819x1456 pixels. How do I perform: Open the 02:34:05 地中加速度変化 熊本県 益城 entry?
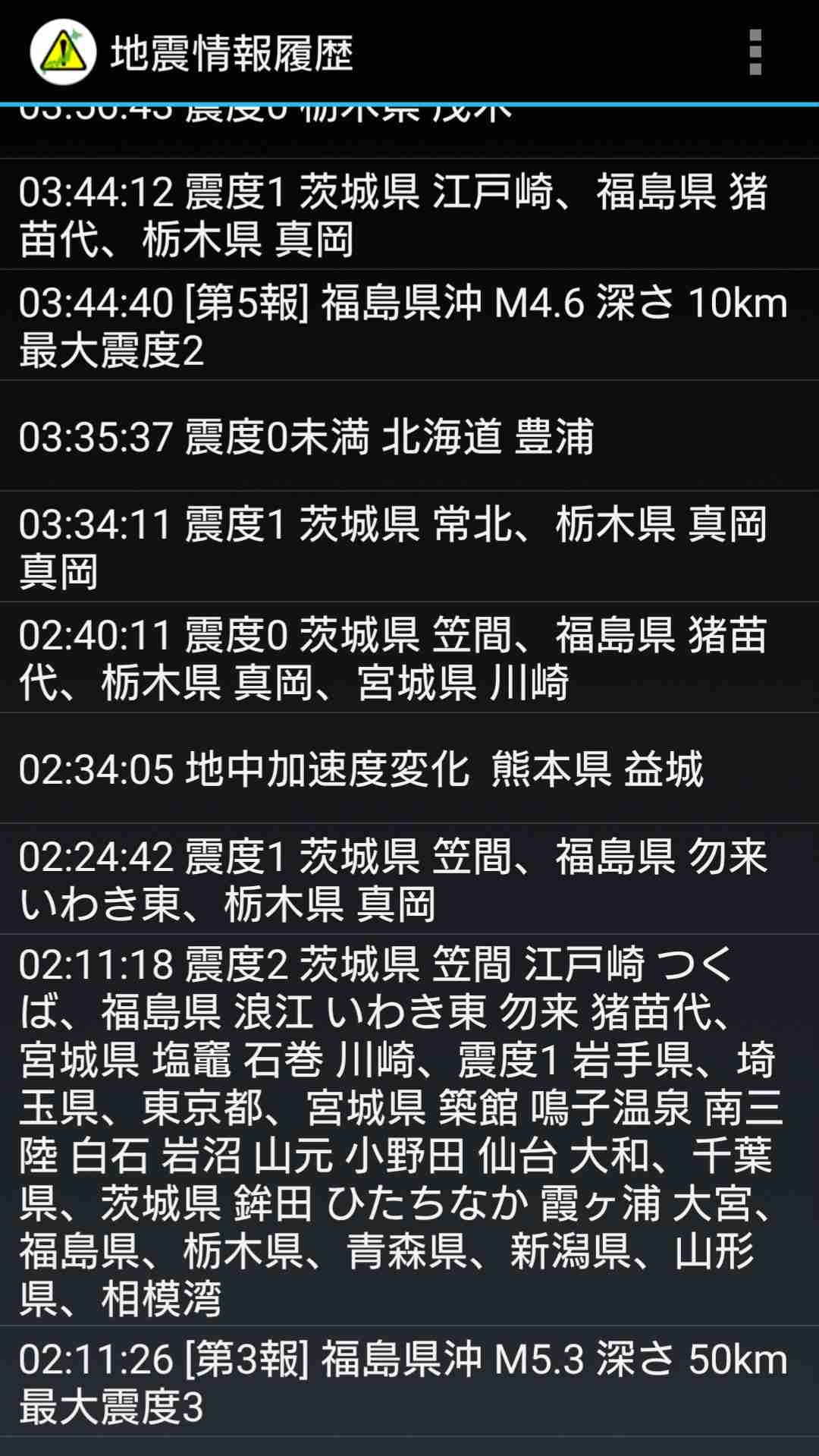(409, 768)
